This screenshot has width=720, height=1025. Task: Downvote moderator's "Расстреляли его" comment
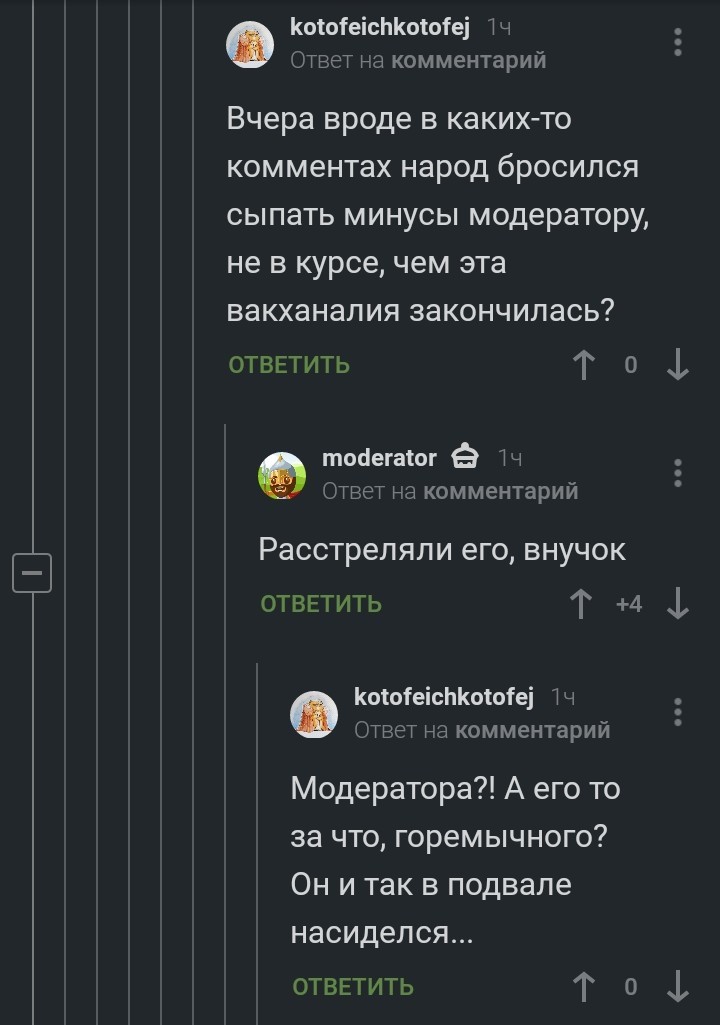[678, 604]
